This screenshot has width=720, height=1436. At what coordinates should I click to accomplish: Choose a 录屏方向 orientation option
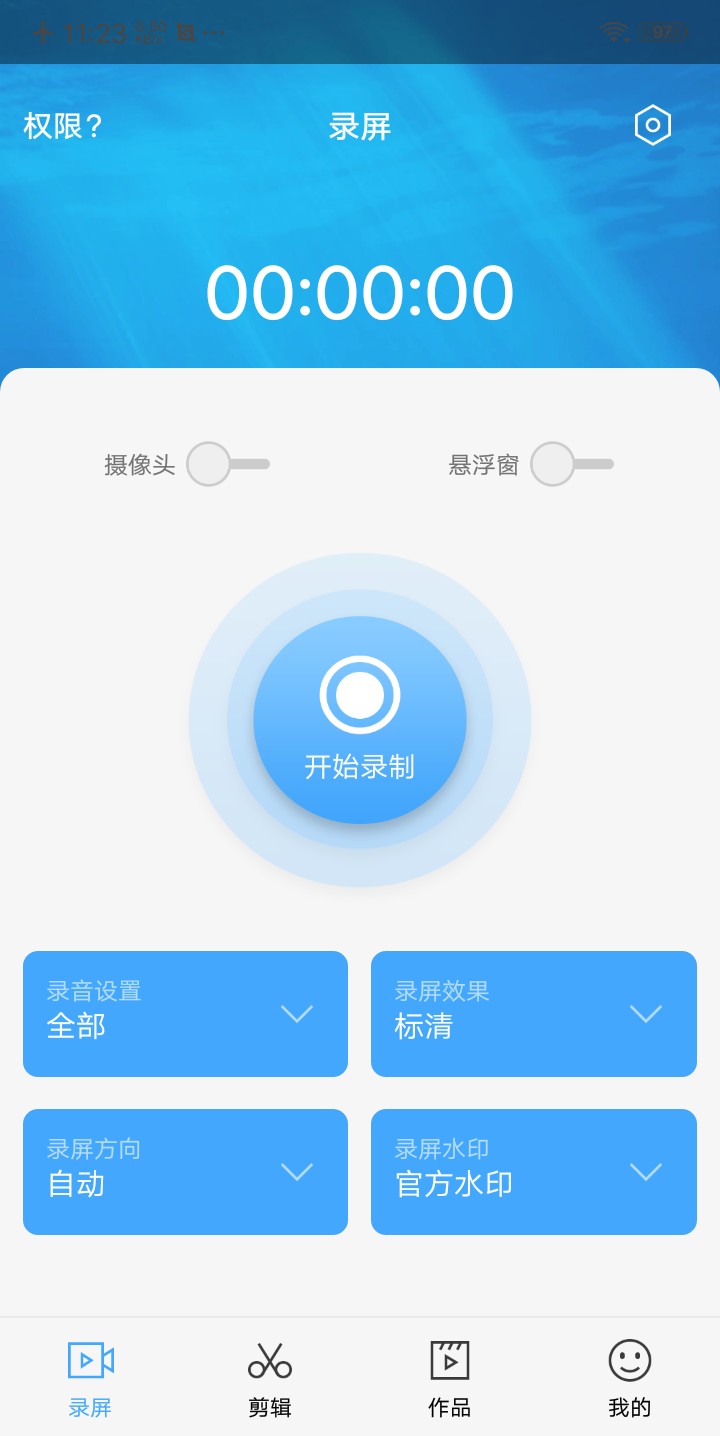[185, 1172]
